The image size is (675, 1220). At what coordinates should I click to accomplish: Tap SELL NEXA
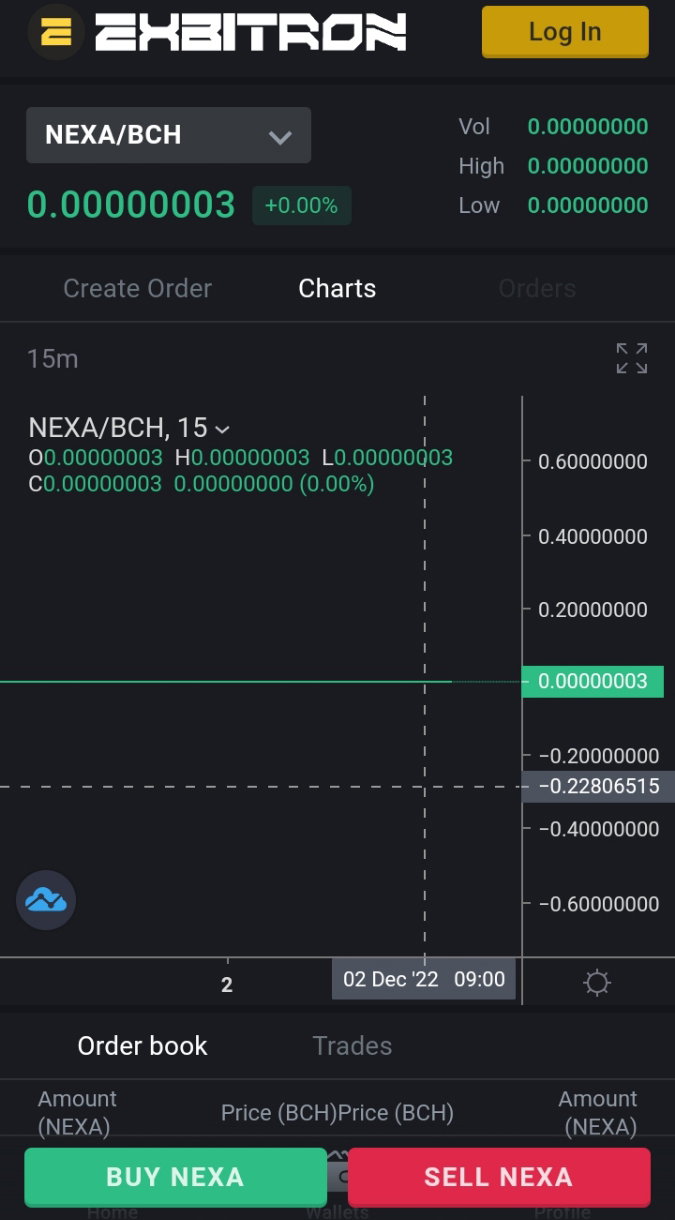pyautogui.click(x=499, y=1177)
